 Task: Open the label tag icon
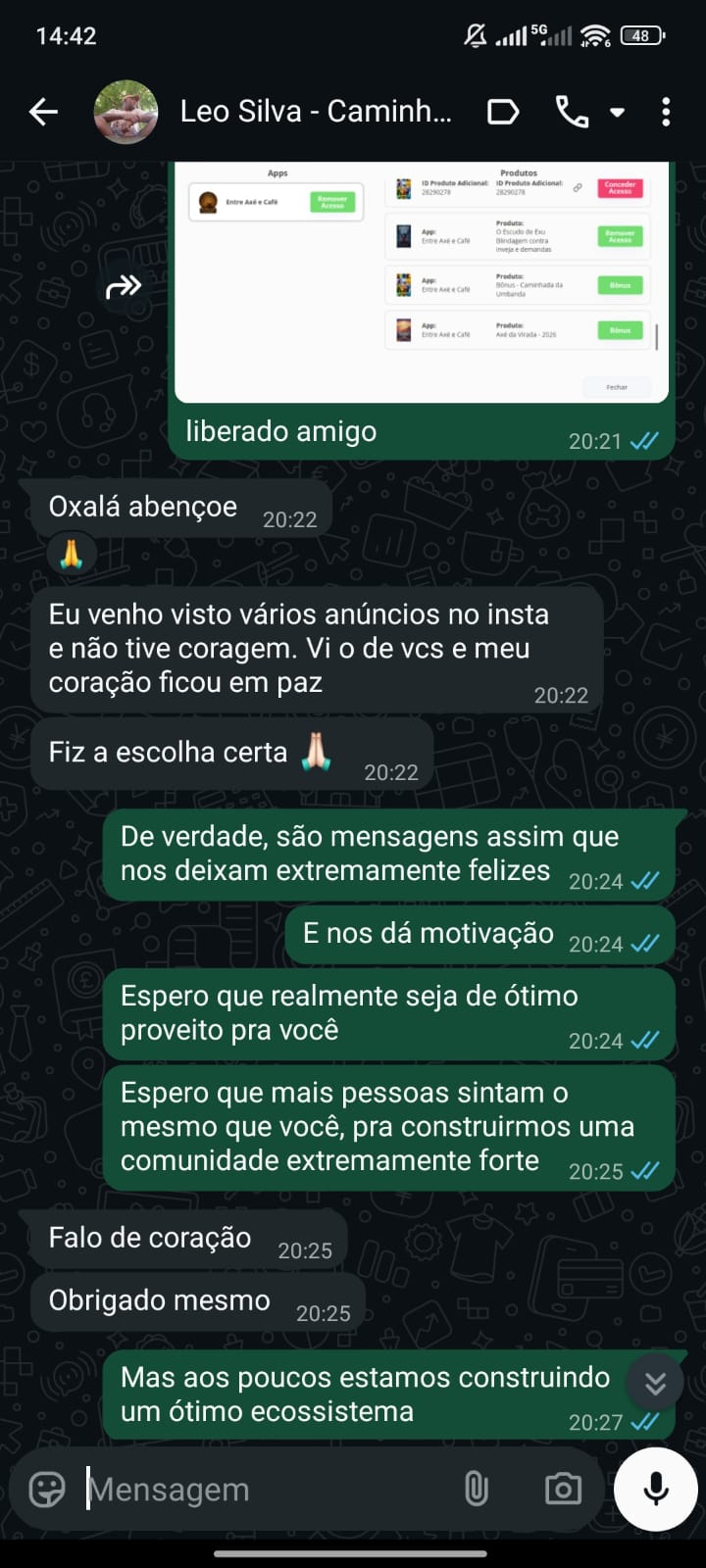pyautogui.click(x=503, y=112)
